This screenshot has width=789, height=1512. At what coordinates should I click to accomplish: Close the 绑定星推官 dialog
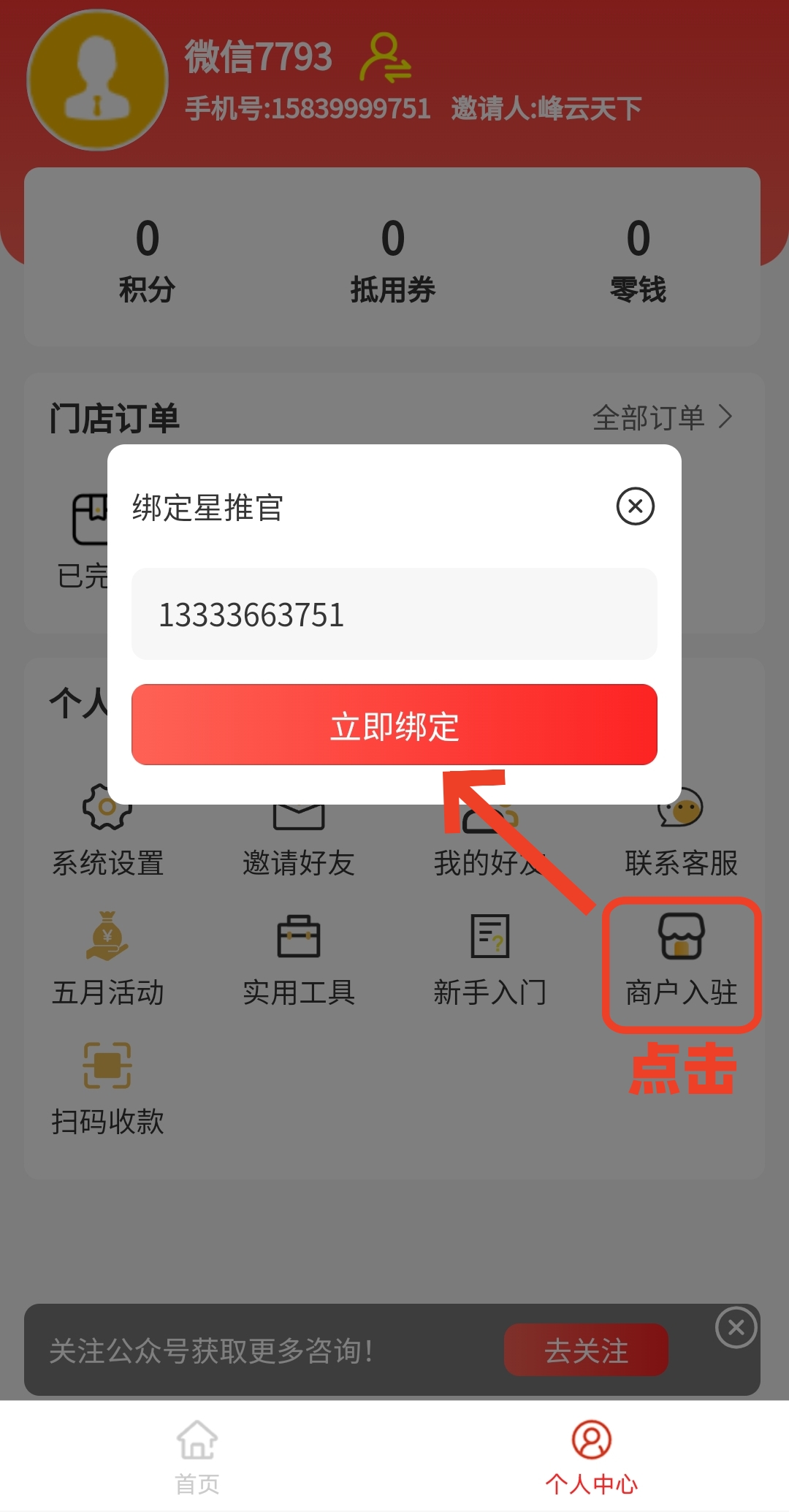tap(635, 506)
